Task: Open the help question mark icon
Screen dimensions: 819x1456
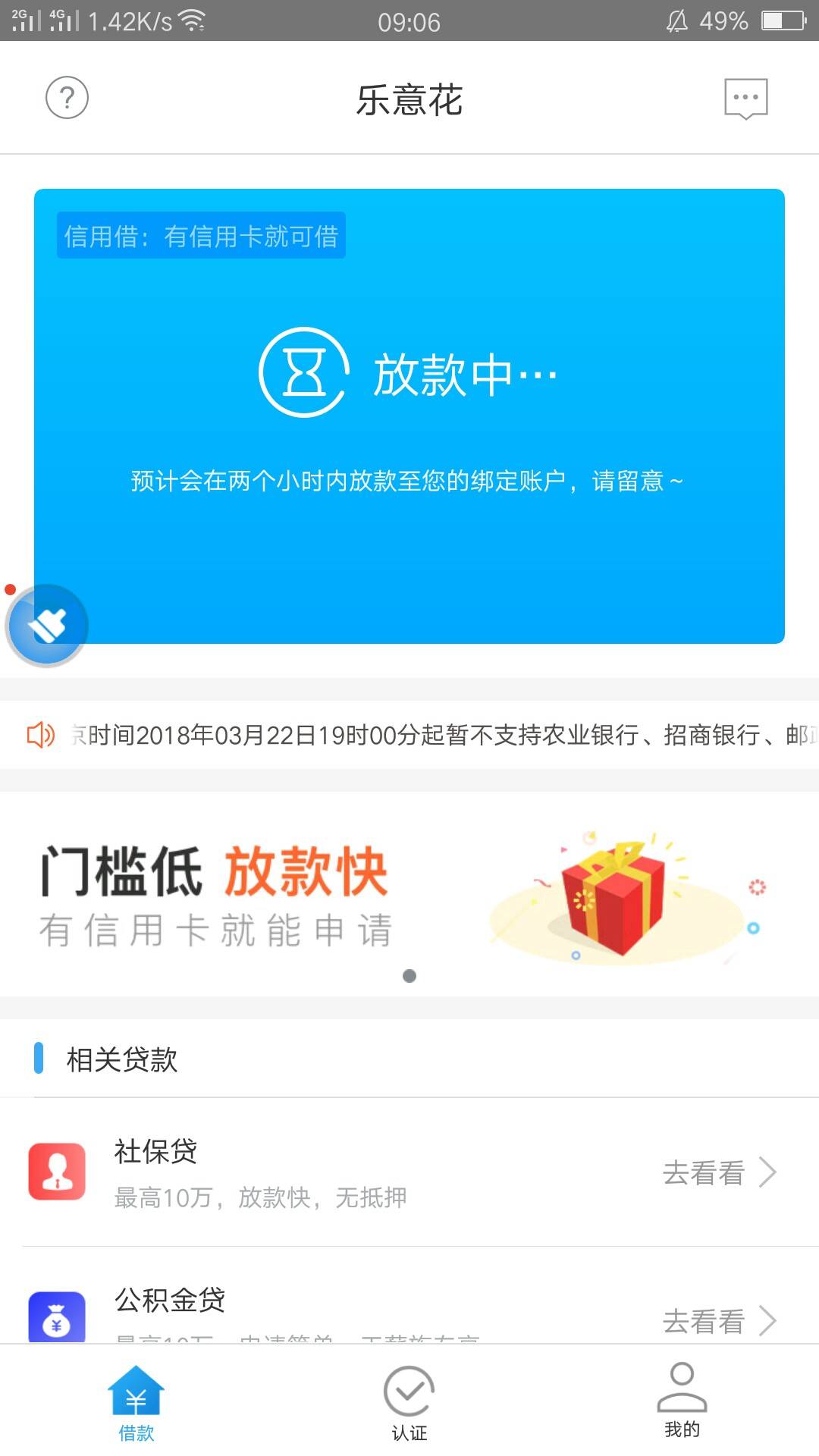Action: pyautogui.click(x=67, y=98)
